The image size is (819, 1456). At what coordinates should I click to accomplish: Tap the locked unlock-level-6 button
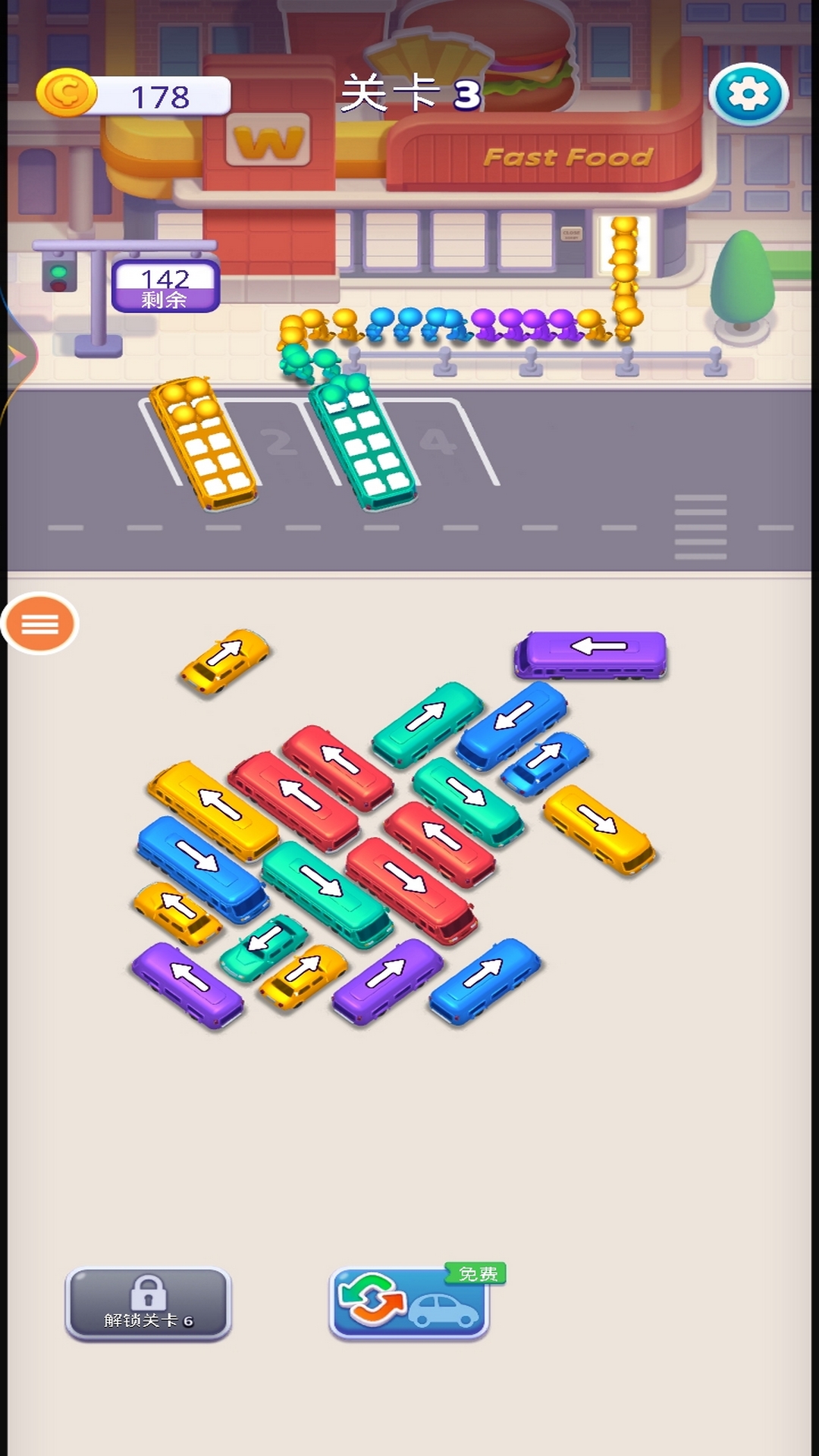point(148,1304)
